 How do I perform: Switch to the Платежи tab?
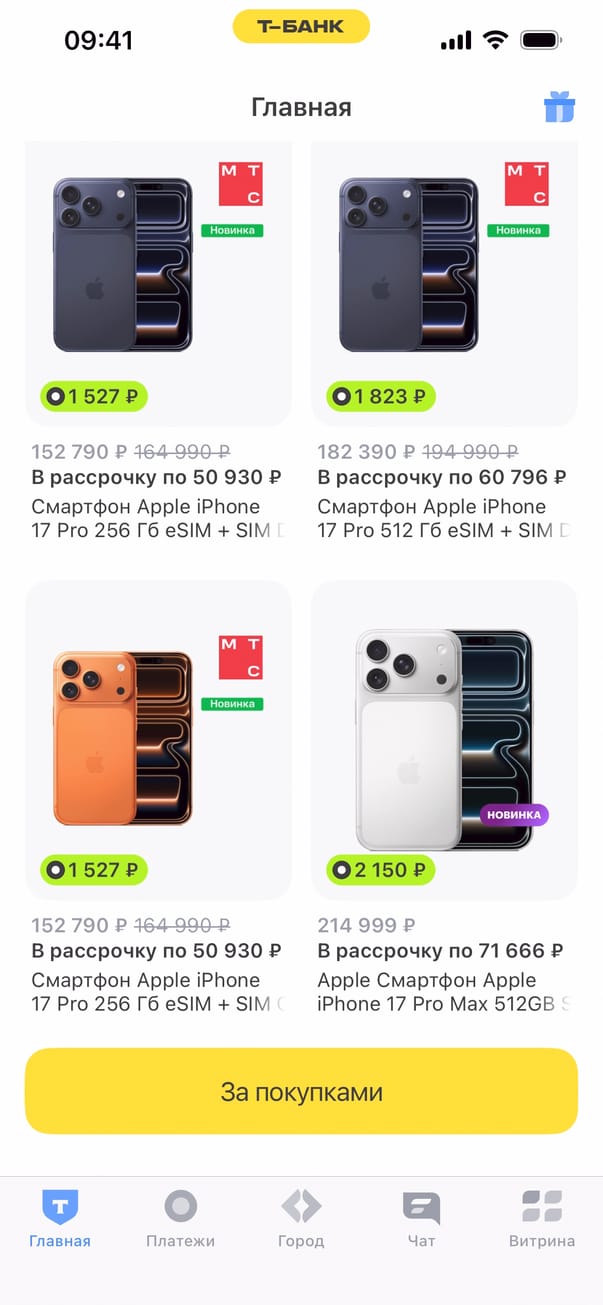pyautogui.click(x=180, y=1219)
